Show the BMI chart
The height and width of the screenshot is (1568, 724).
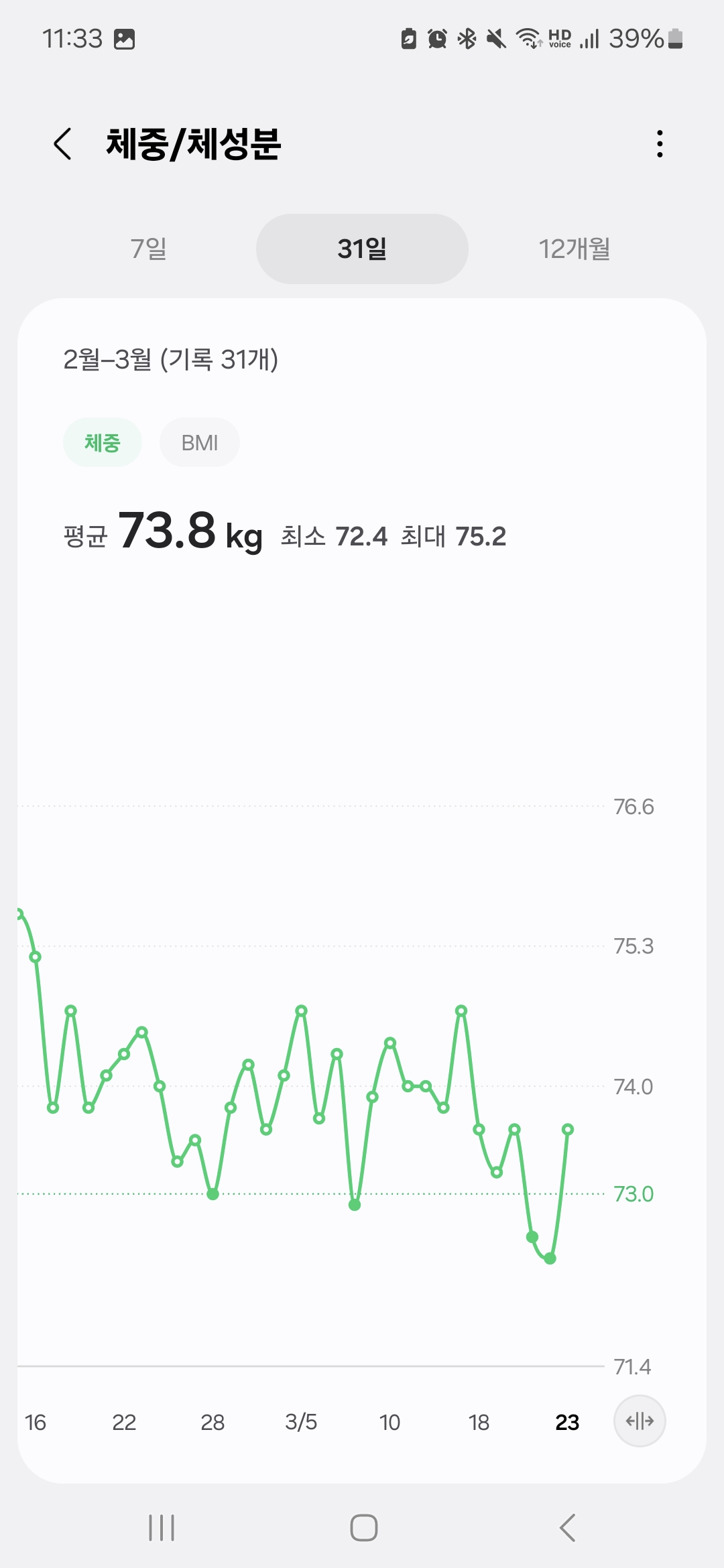click(x=200, y=443)
